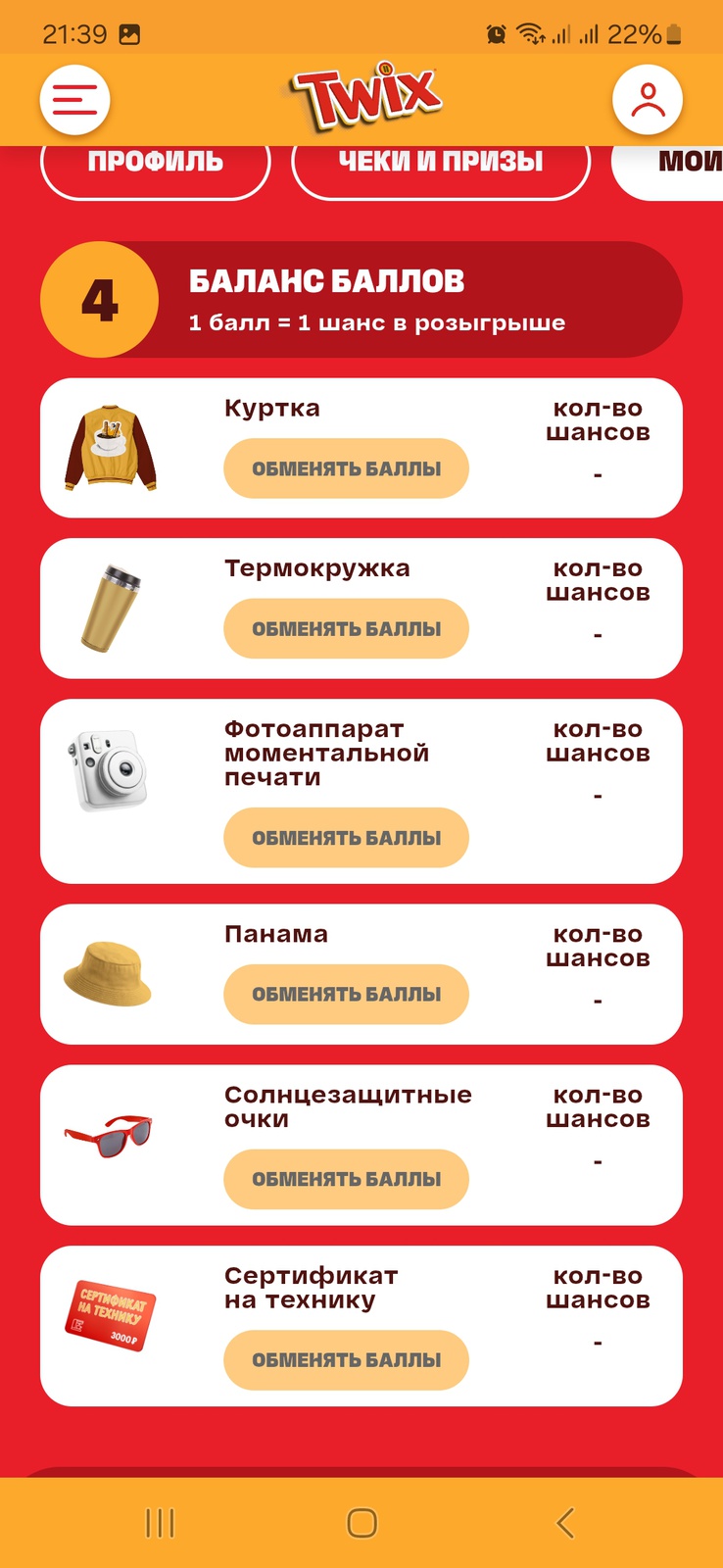The image size is (723, 1568).
Task: Open the hamburger menu
Action: pyautogui.click(x=74, y=100)
